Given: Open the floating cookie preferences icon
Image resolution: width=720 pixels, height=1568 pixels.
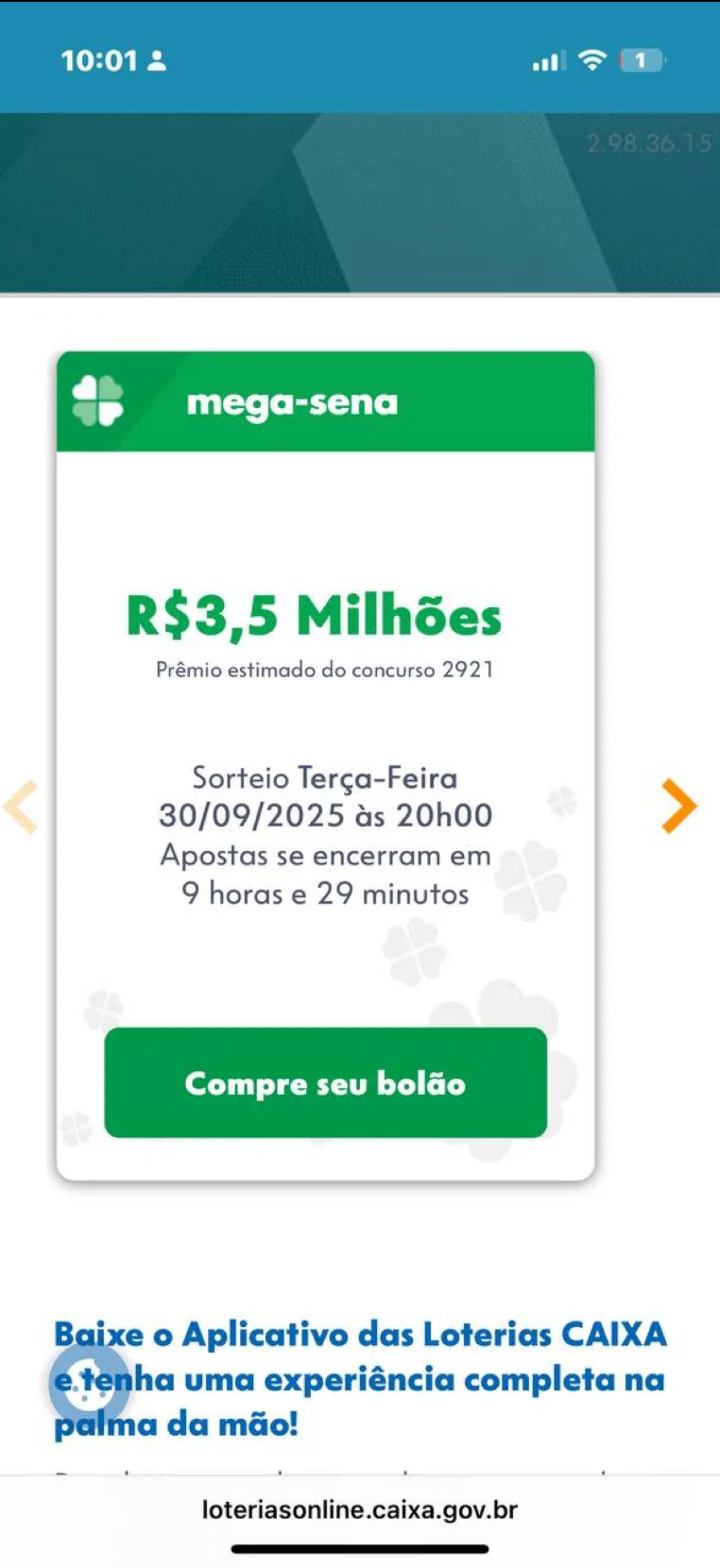Looking at the screenshot, I should [89, 1384].
